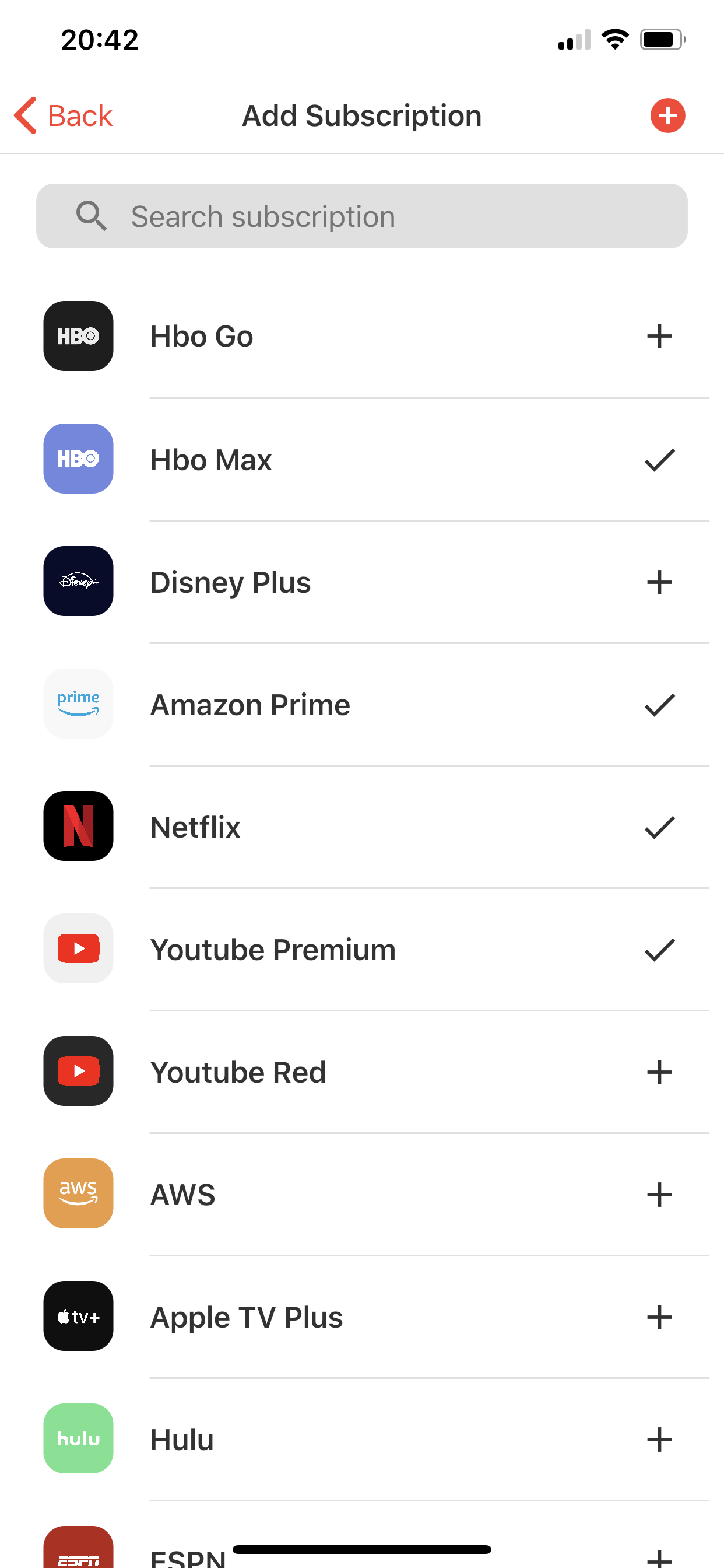Add Disney Plus to subscriptions
This screenshot has height=1568, width=724.
(x=659, y=582)
